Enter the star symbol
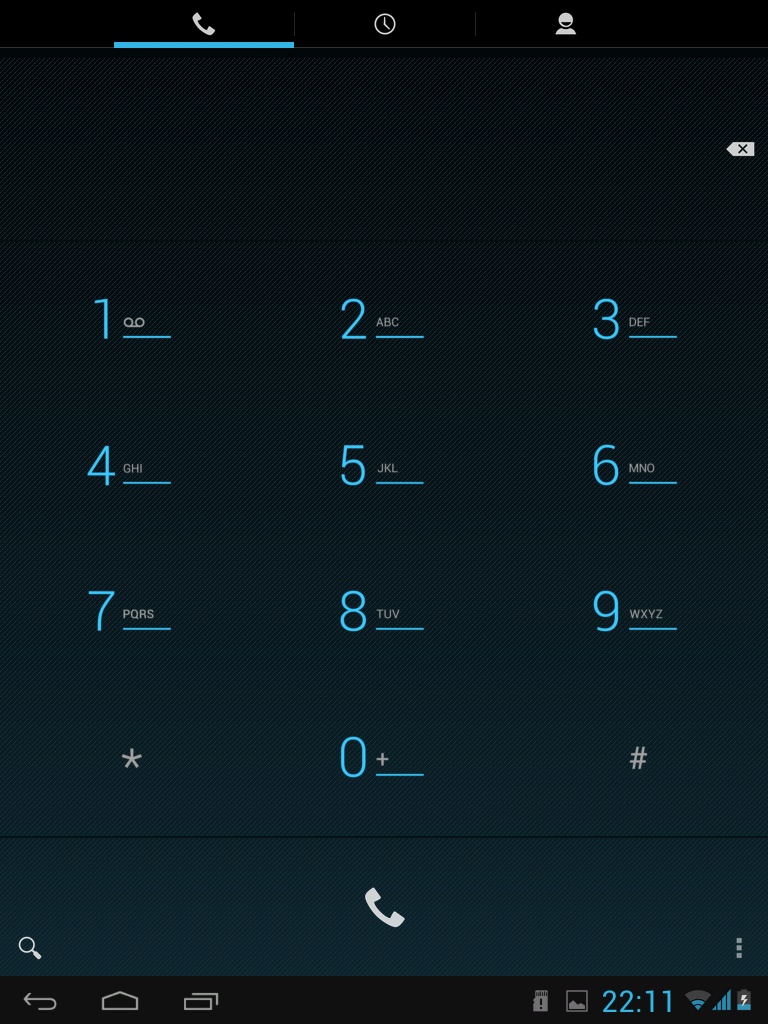This screenshot has height=1024, width=768. point(131,759)
